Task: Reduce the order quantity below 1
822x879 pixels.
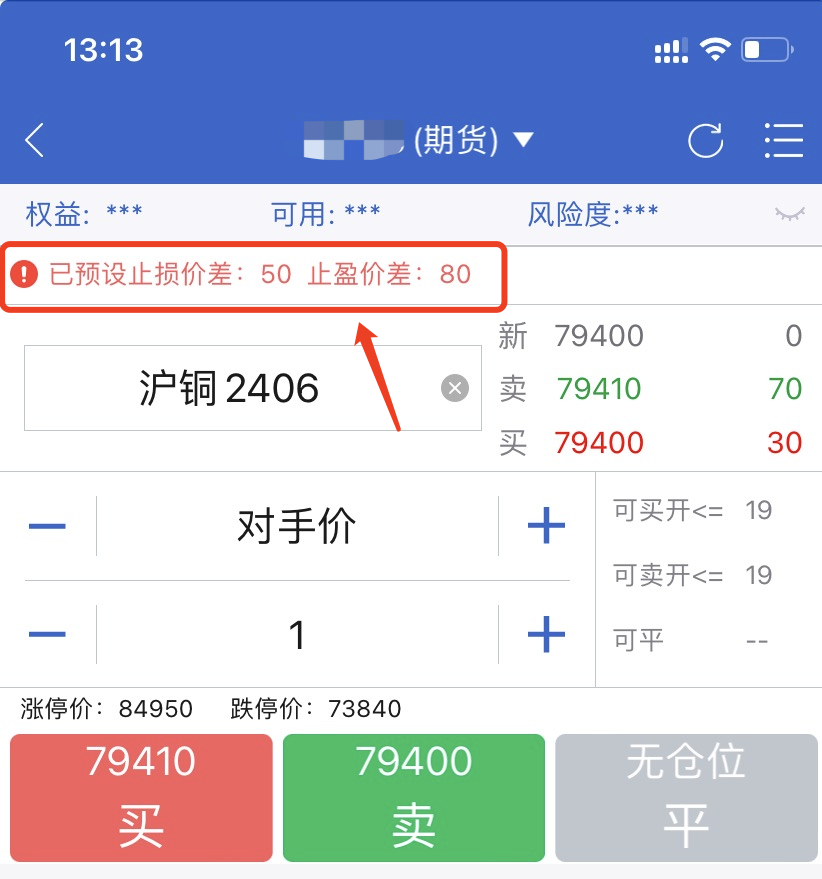Action: tap(47, 634)
